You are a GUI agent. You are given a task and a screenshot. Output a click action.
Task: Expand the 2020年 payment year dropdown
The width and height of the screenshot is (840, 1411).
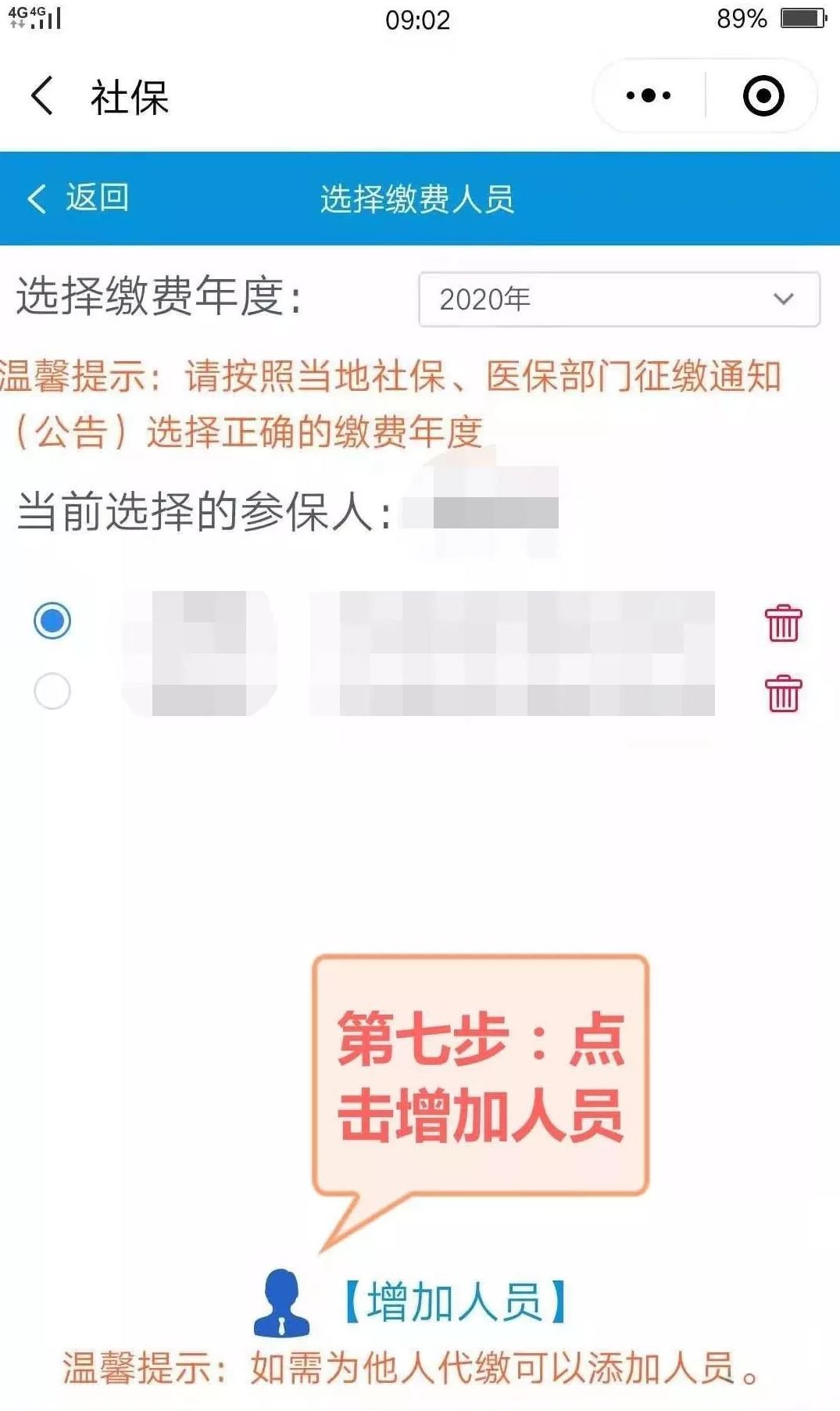[x=619, y=299]
